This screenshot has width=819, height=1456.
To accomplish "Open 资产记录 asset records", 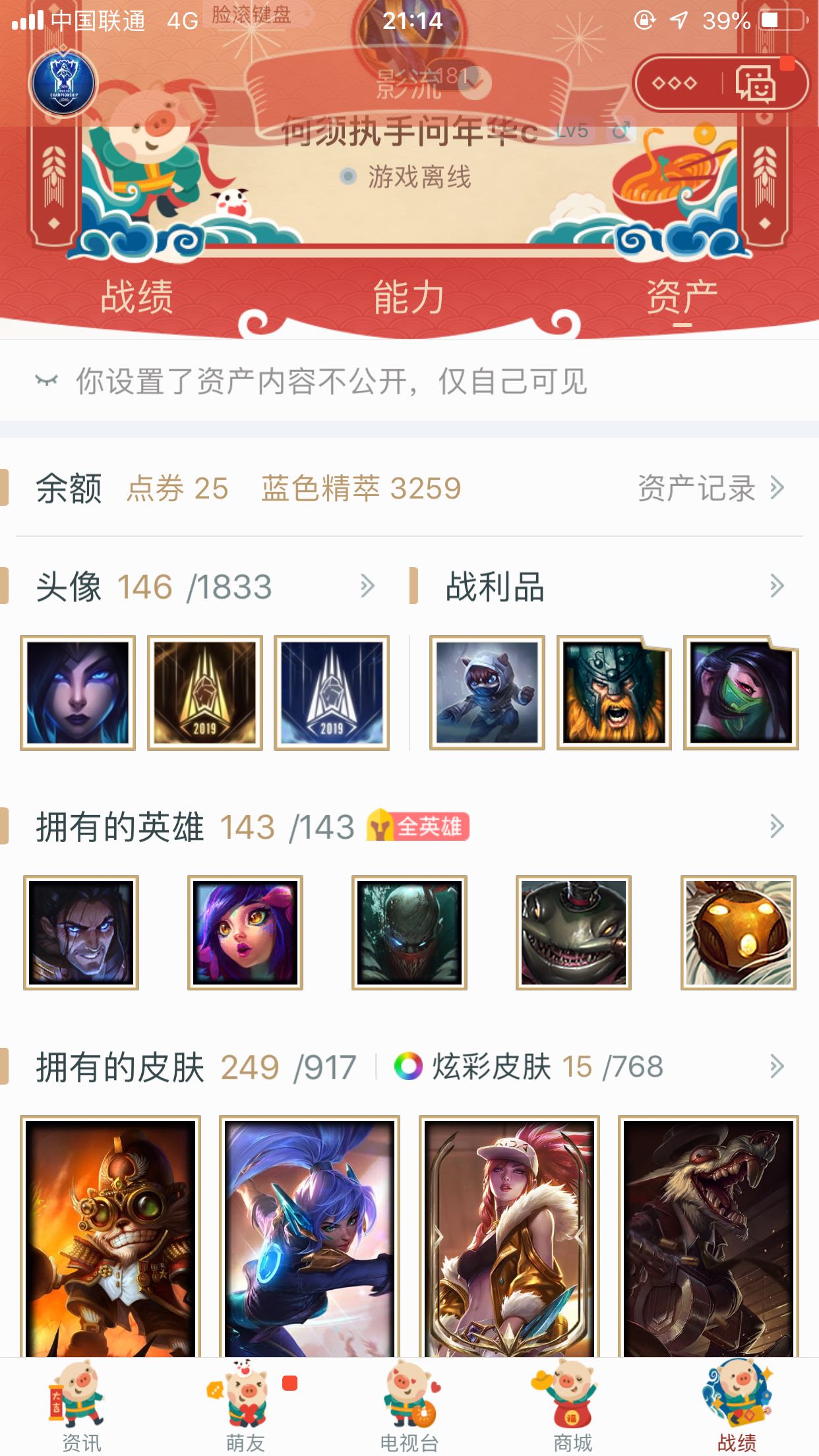I will click(x=711, y=489).
